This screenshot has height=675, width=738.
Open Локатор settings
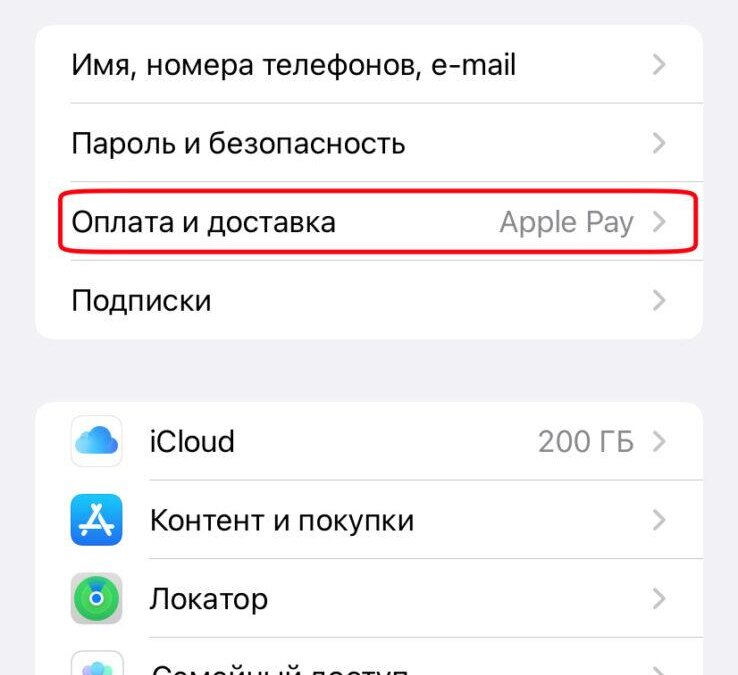pos(368,599)
